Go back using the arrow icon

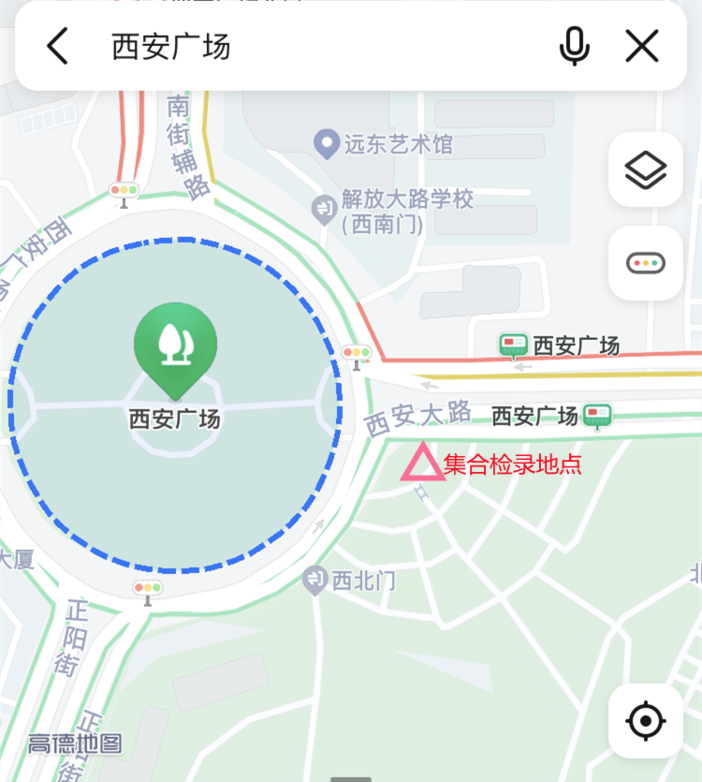pos(58,46)
